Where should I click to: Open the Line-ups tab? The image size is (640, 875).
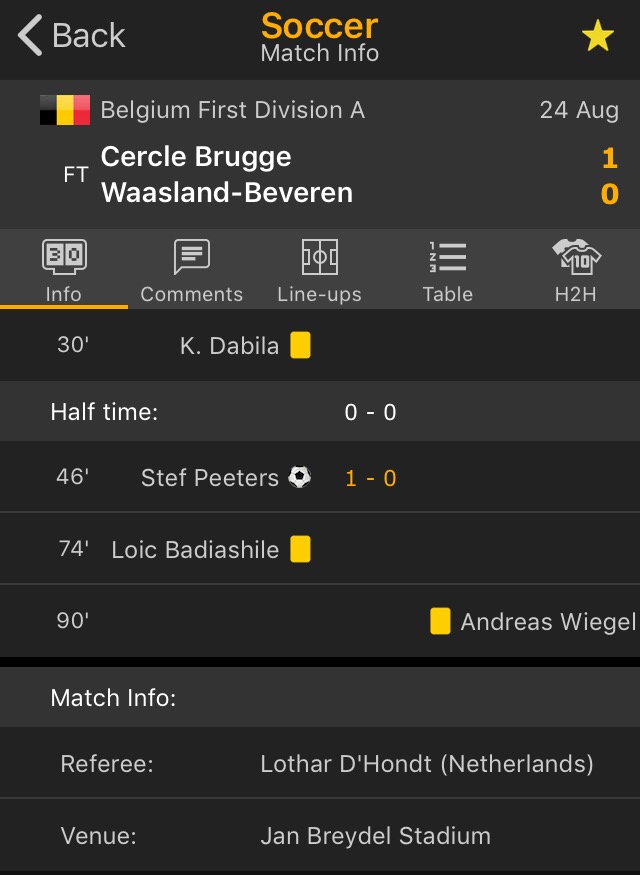pyautogui.click(x=319, y=270)
